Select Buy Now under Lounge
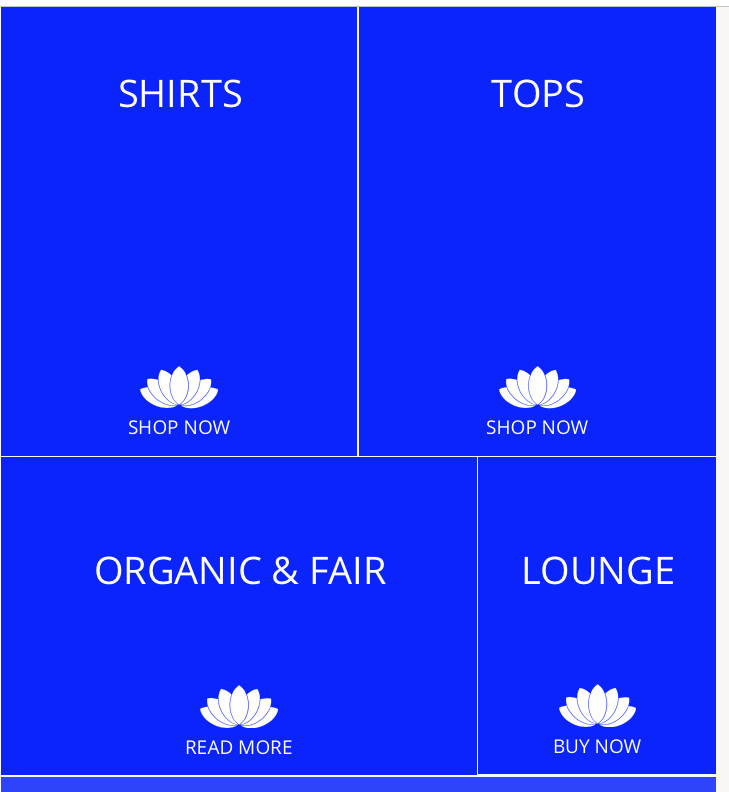The image size is (729, 792). (597, 746)
